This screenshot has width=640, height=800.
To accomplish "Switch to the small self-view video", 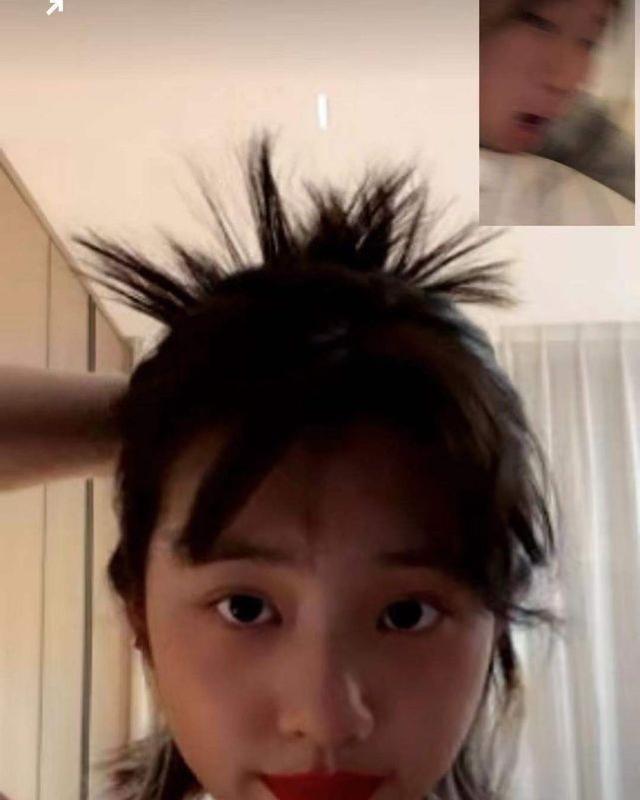I will [x=557, y=111].
